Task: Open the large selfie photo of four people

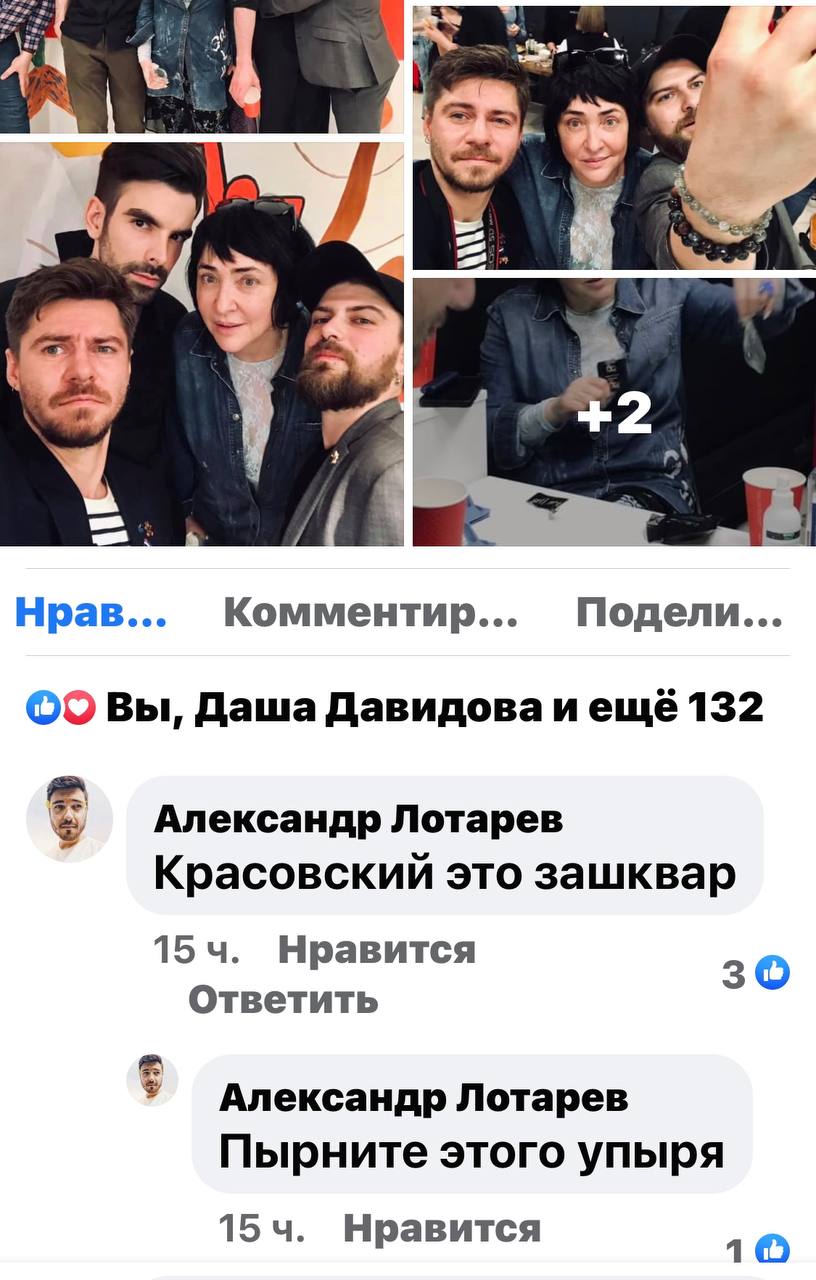Action: click(x=201, y=344)
